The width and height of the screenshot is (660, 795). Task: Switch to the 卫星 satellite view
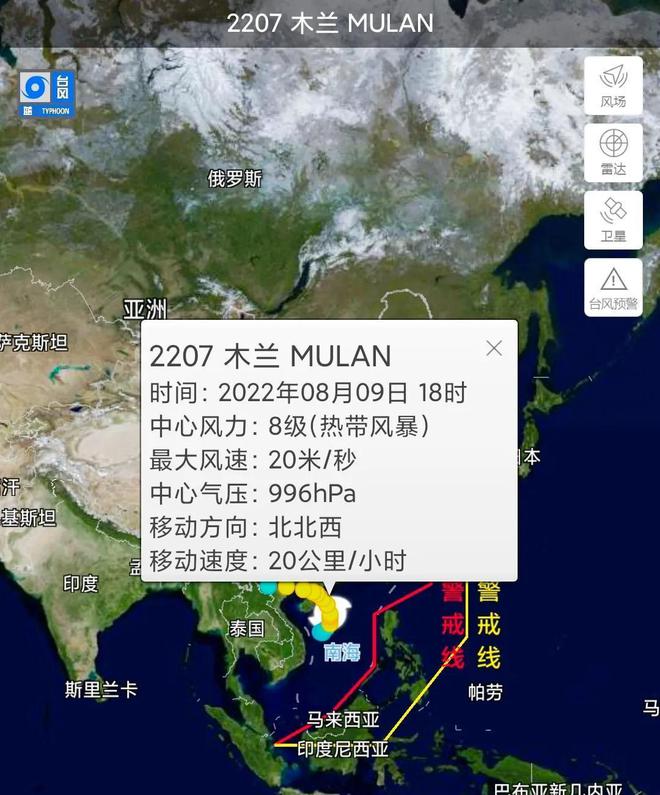[x=613, y=220]
